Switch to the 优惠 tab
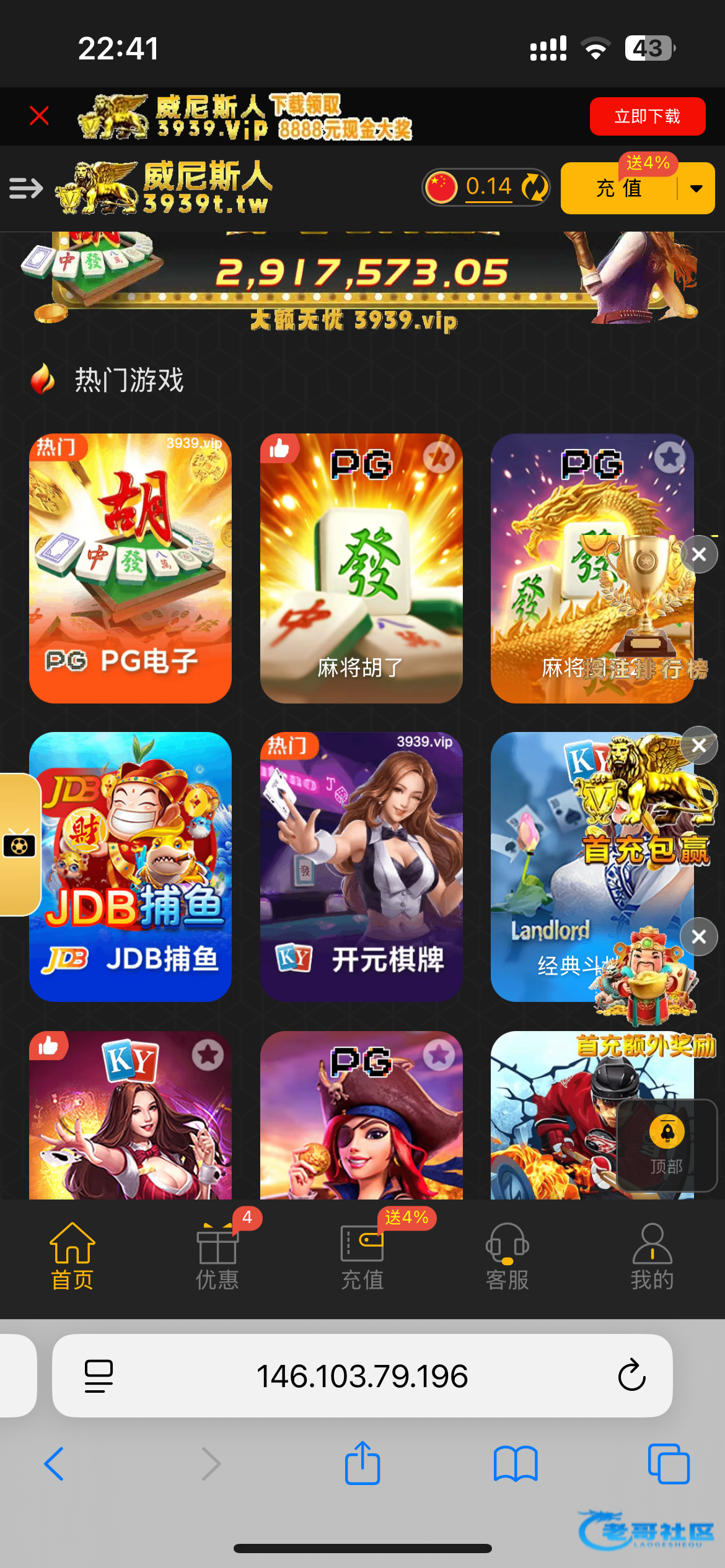Image resolution: width=725 pixels, height=1568 pixels. point(217,1257)
